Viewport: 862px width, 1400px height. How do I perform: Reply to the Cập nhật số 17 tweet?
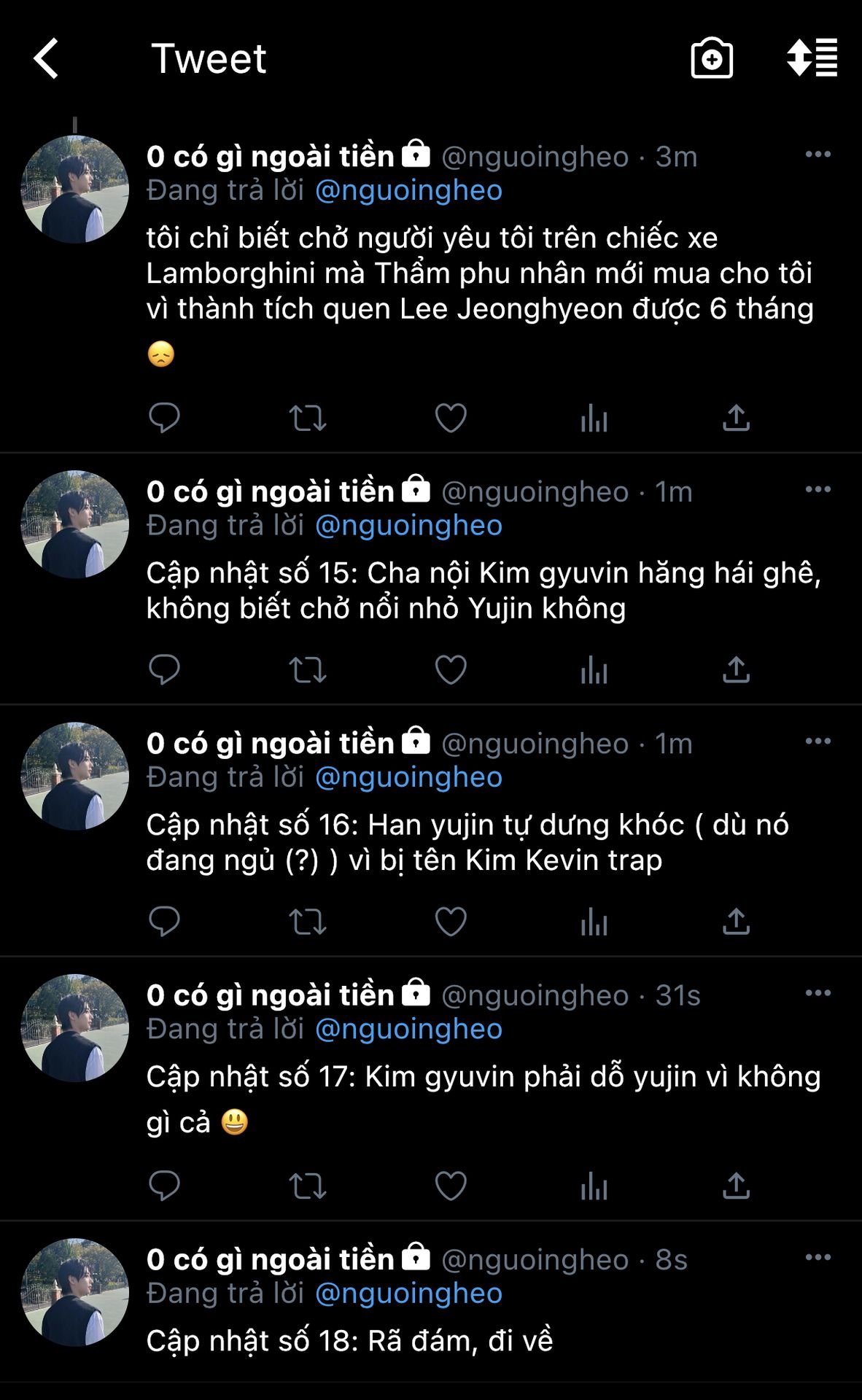click(x=164, y=1186)
